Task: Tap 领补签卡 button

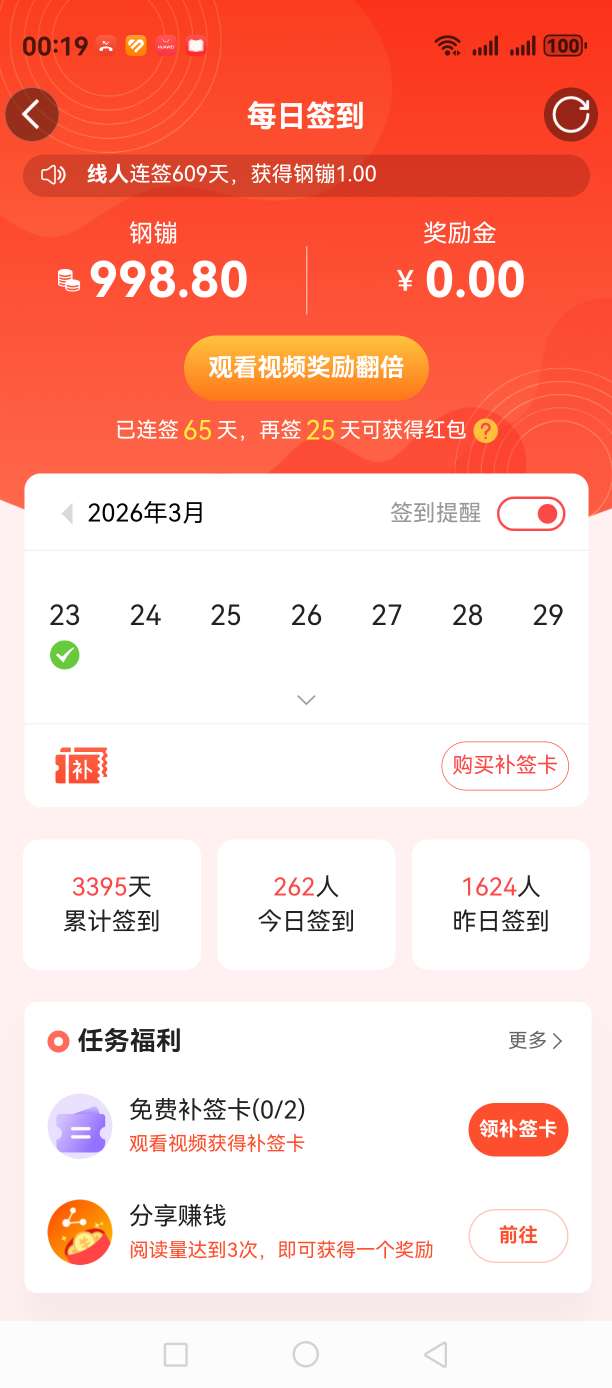Action: [518, 1129]
